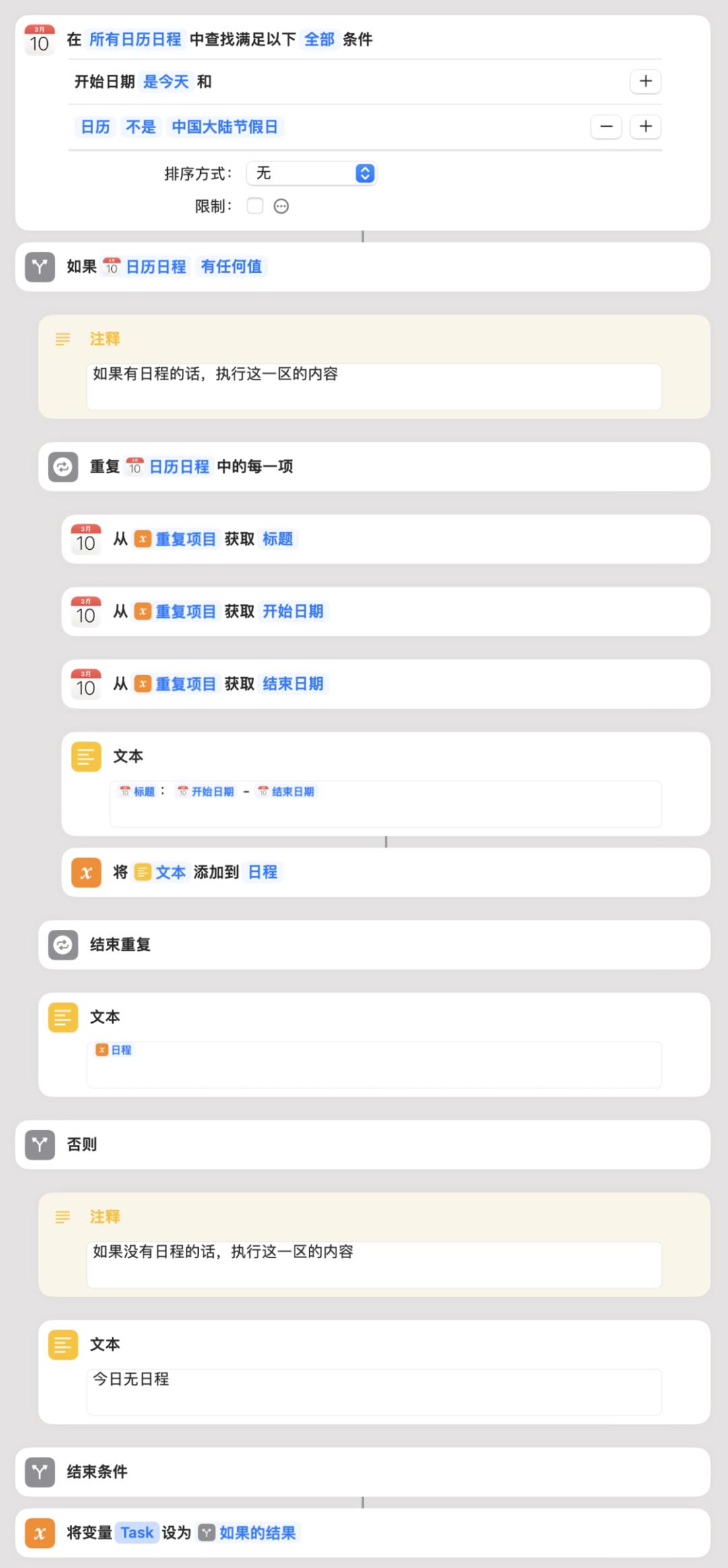Tap the 日程 variable in the add action
Image resolution: width=728 pixels, height=1568 pixels.
[x=263, y=872]
